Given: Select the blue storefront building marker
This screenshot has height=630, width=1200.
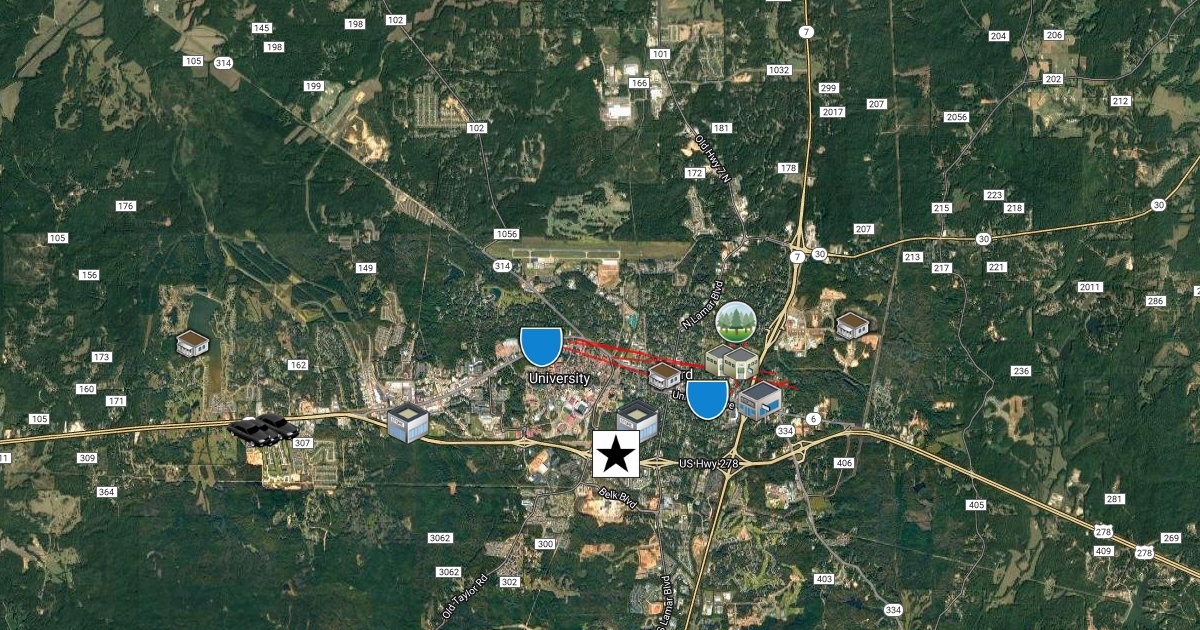Looking at the screenshot, I should pyautogui.click(x=761, y=401).
